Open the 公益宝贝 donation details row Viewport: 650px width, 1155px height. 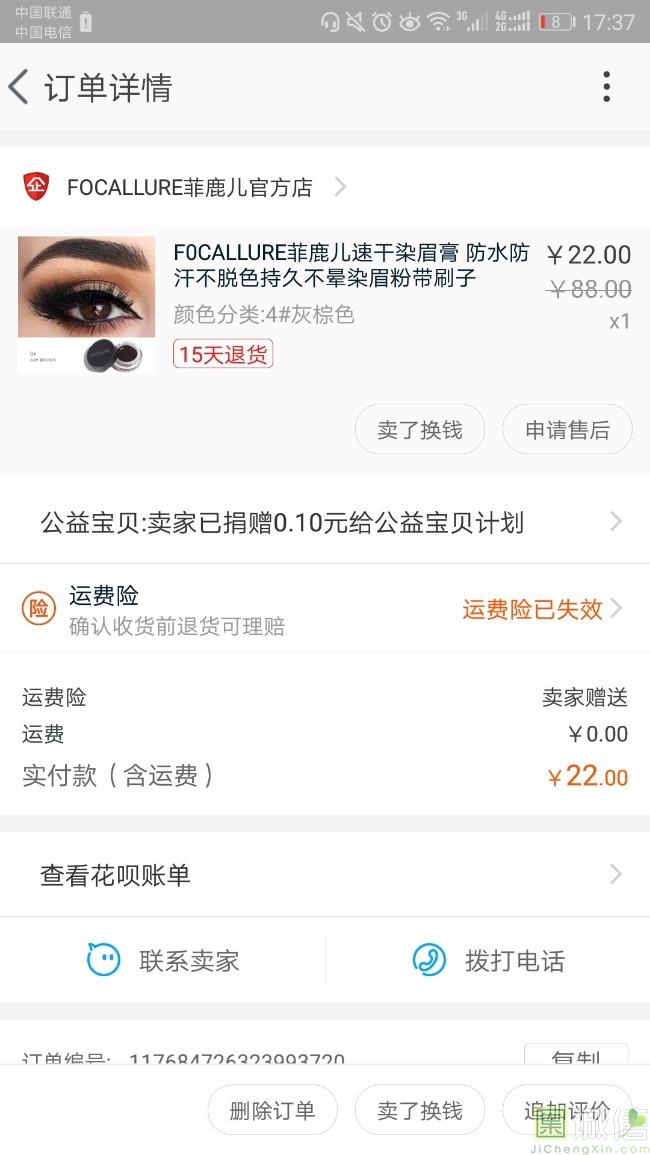tap(325, 522)
